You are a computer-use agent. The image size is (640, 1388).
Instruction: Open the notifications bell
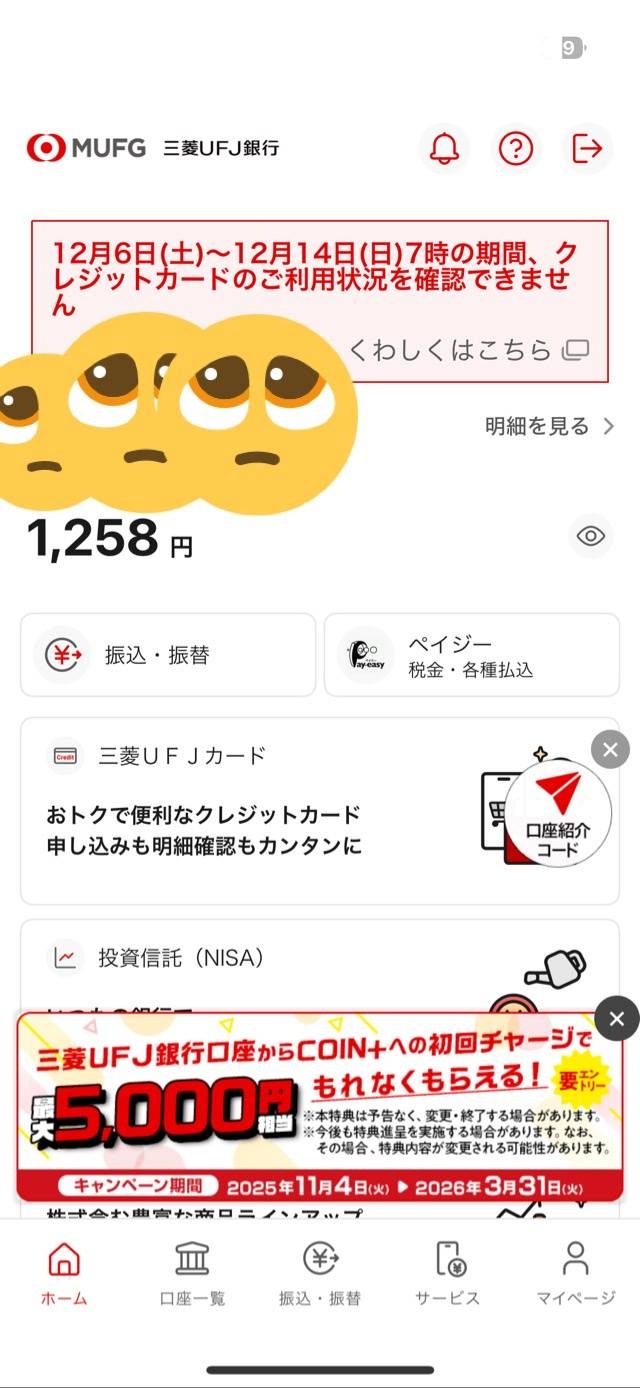[444, 149]
